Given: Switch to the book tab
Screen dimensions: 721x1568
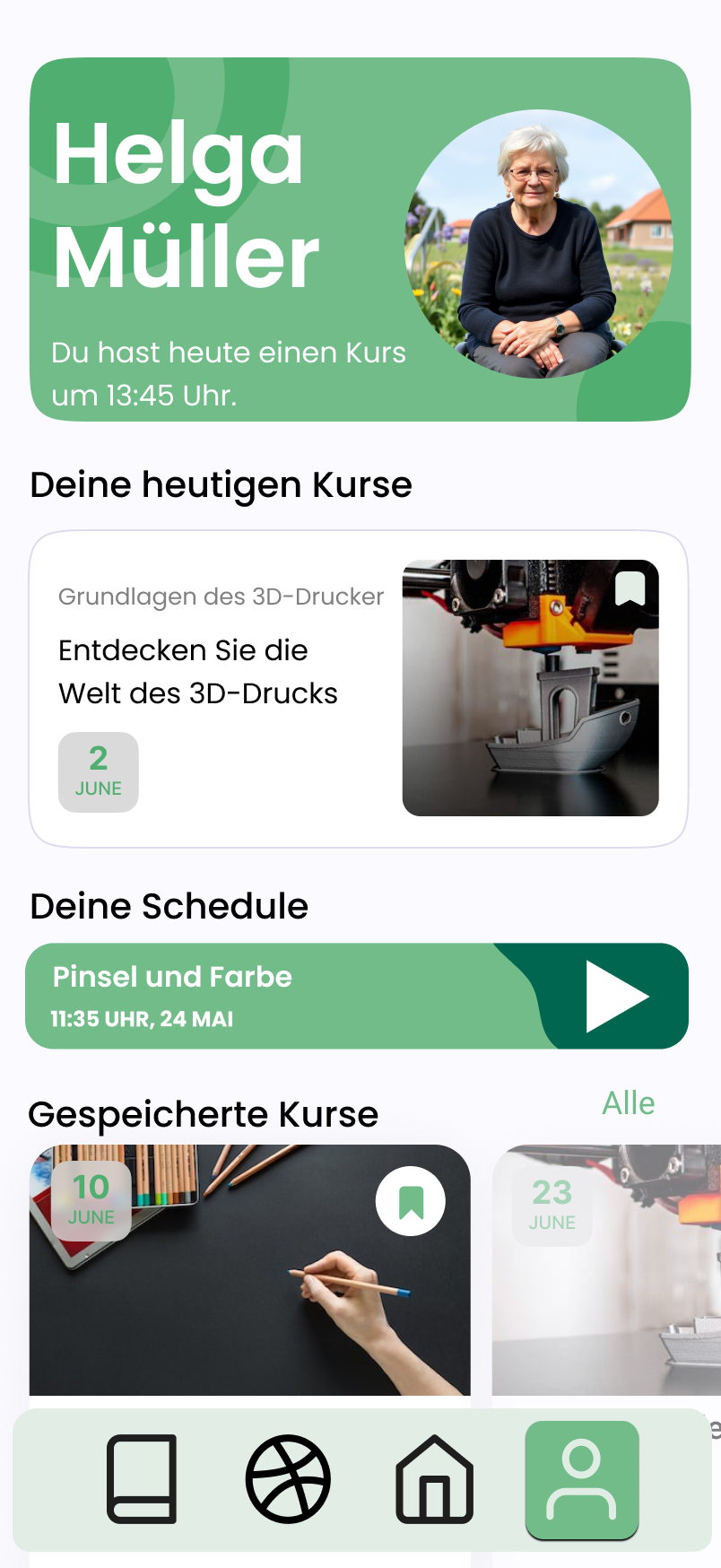Looking at the screenshot, I should [x=142, y=1479].
